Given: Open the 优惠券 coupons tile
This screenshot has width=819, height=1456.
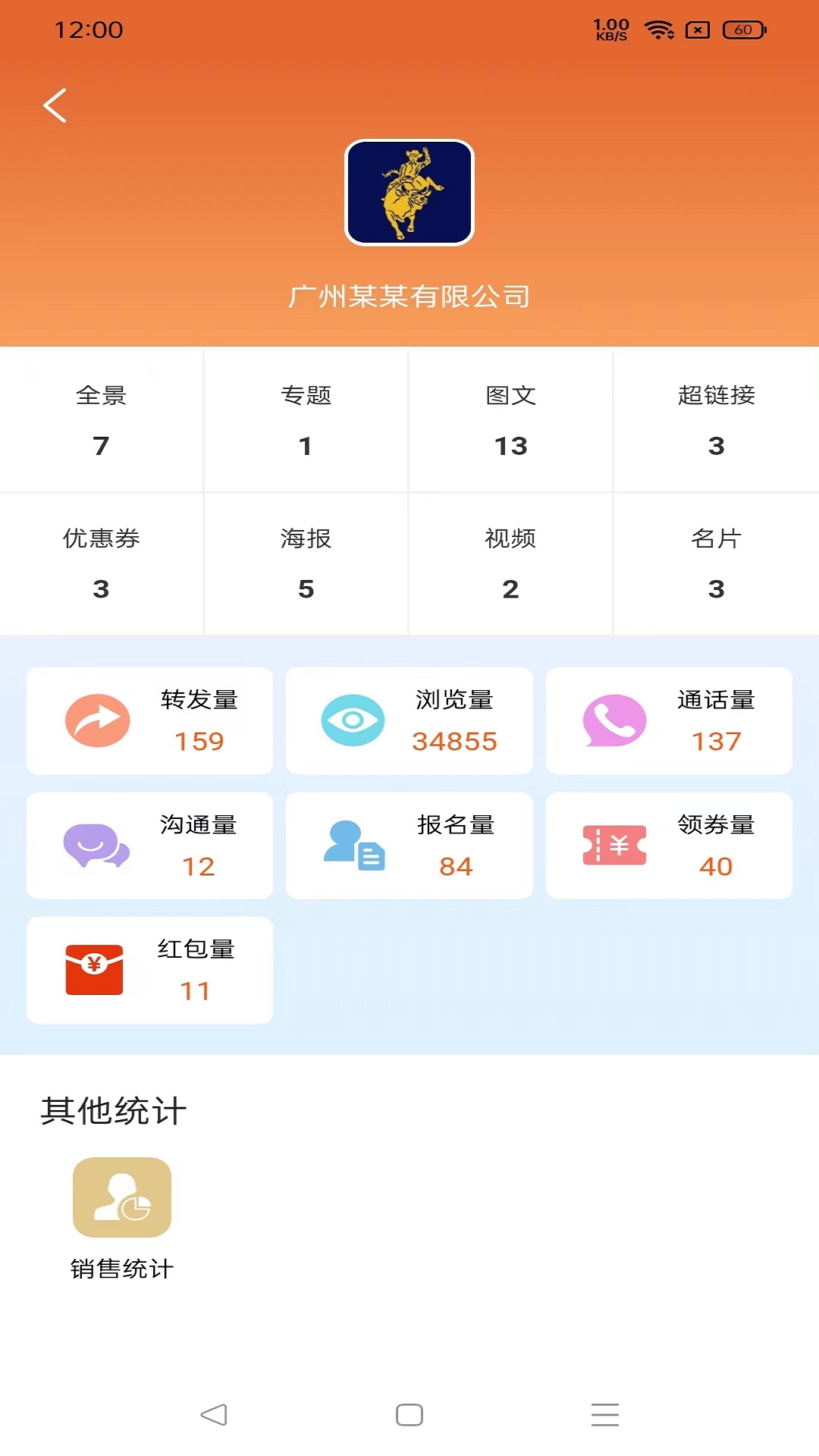Looking at the screenshot, I should point(101,563).
